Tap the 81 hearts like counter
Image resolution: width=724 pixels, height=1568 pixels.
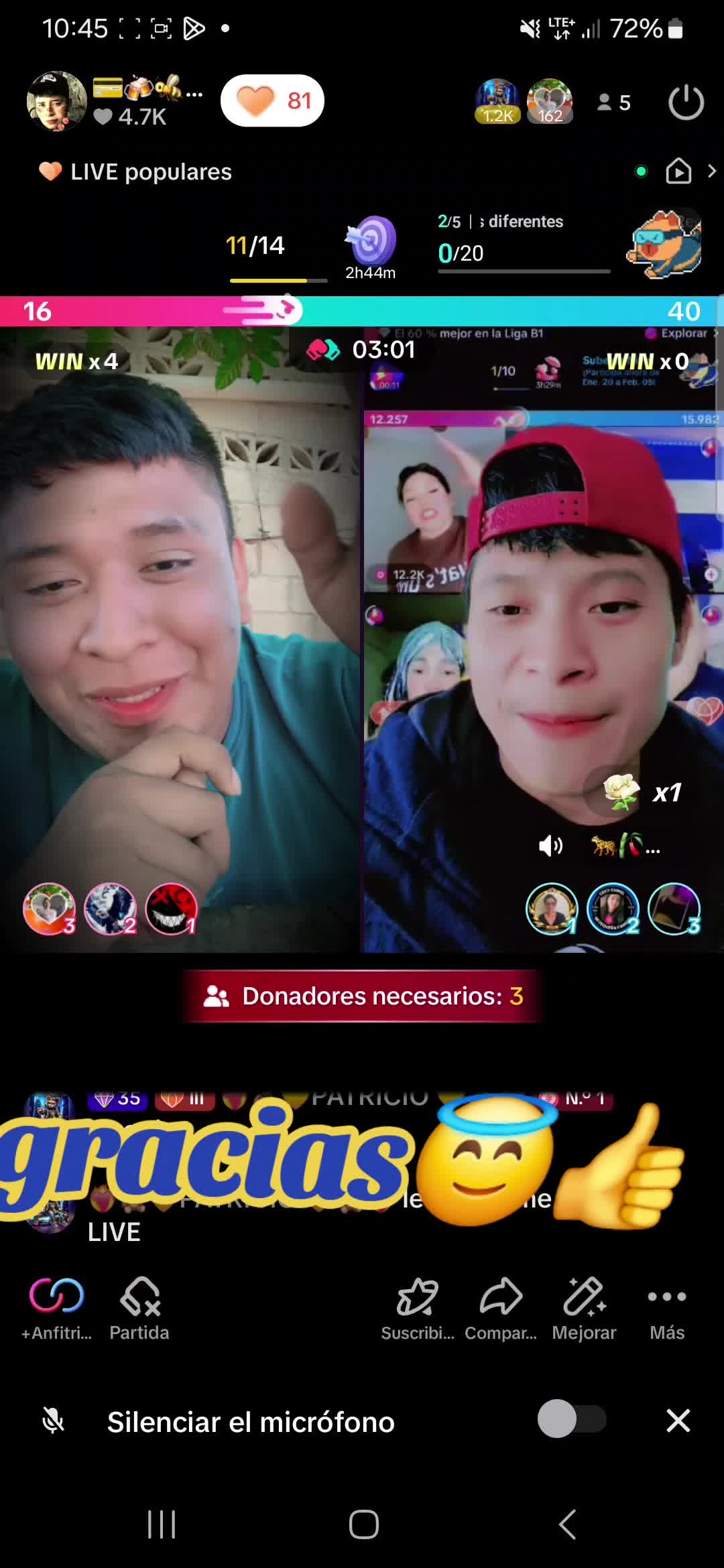tap(273, 101)
